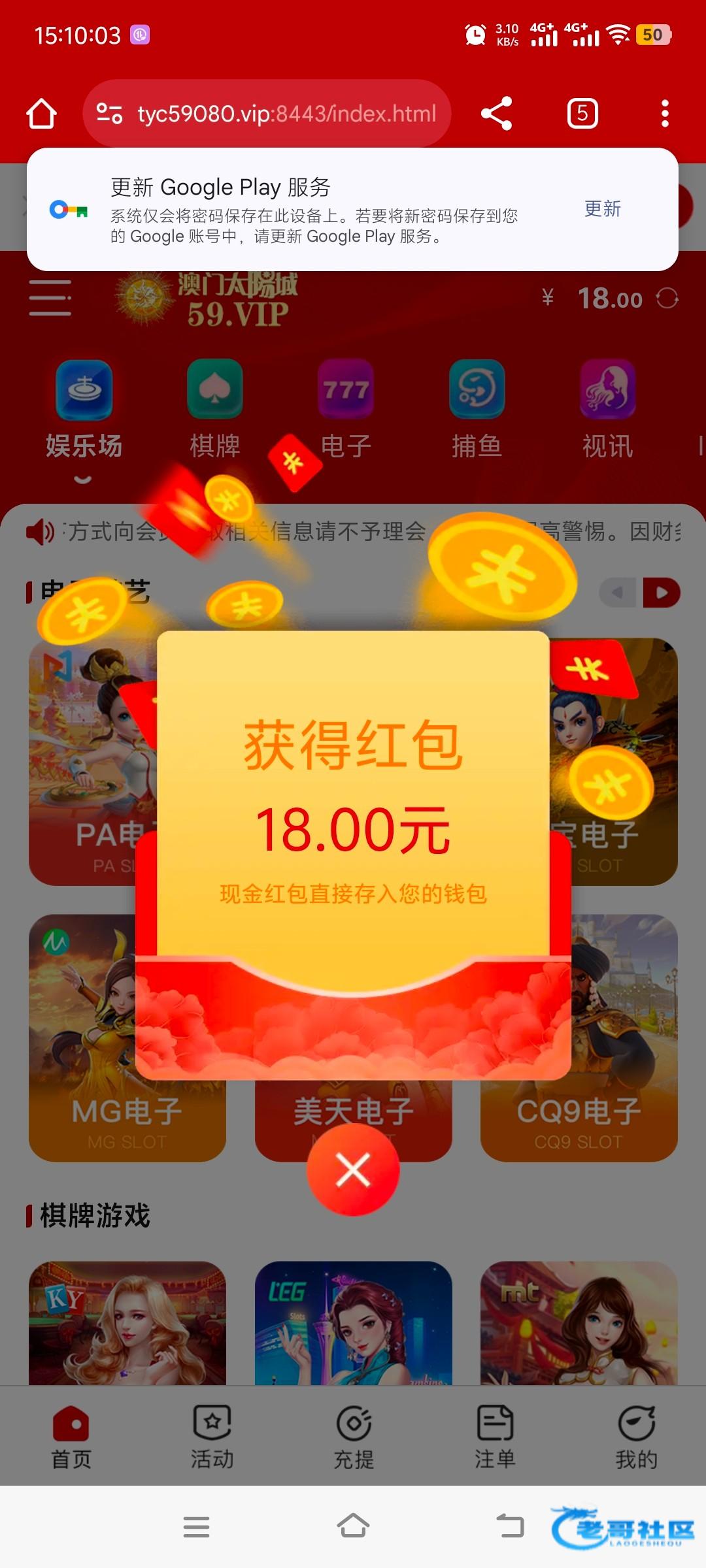Close the red envelope popup
706x1568 pixels.
[x=353, y=1169]
